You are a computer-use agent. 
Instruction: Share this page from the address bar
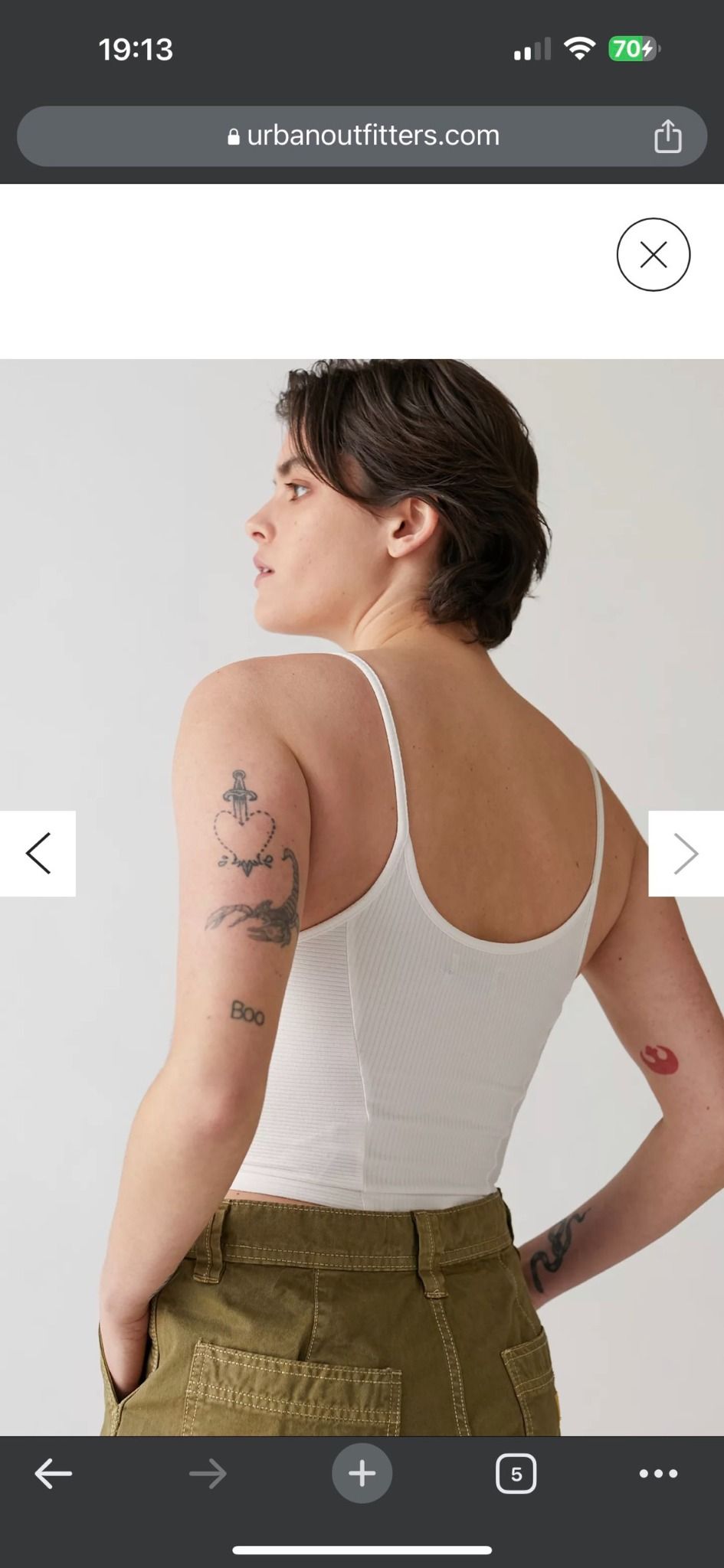coord(667,136)
